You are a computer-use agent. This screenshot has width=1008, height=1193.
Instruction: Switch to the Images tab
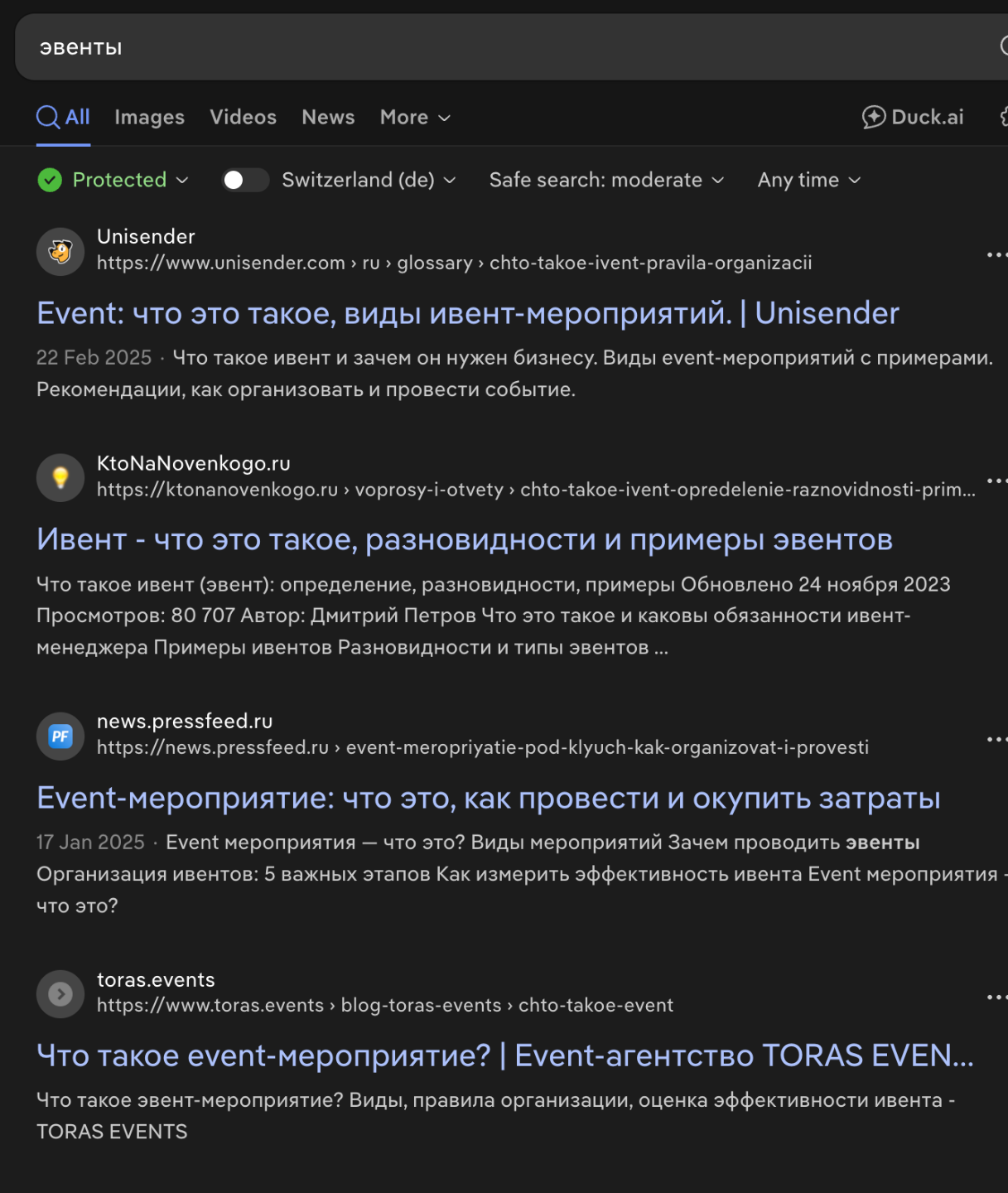[x=149, y=118]
